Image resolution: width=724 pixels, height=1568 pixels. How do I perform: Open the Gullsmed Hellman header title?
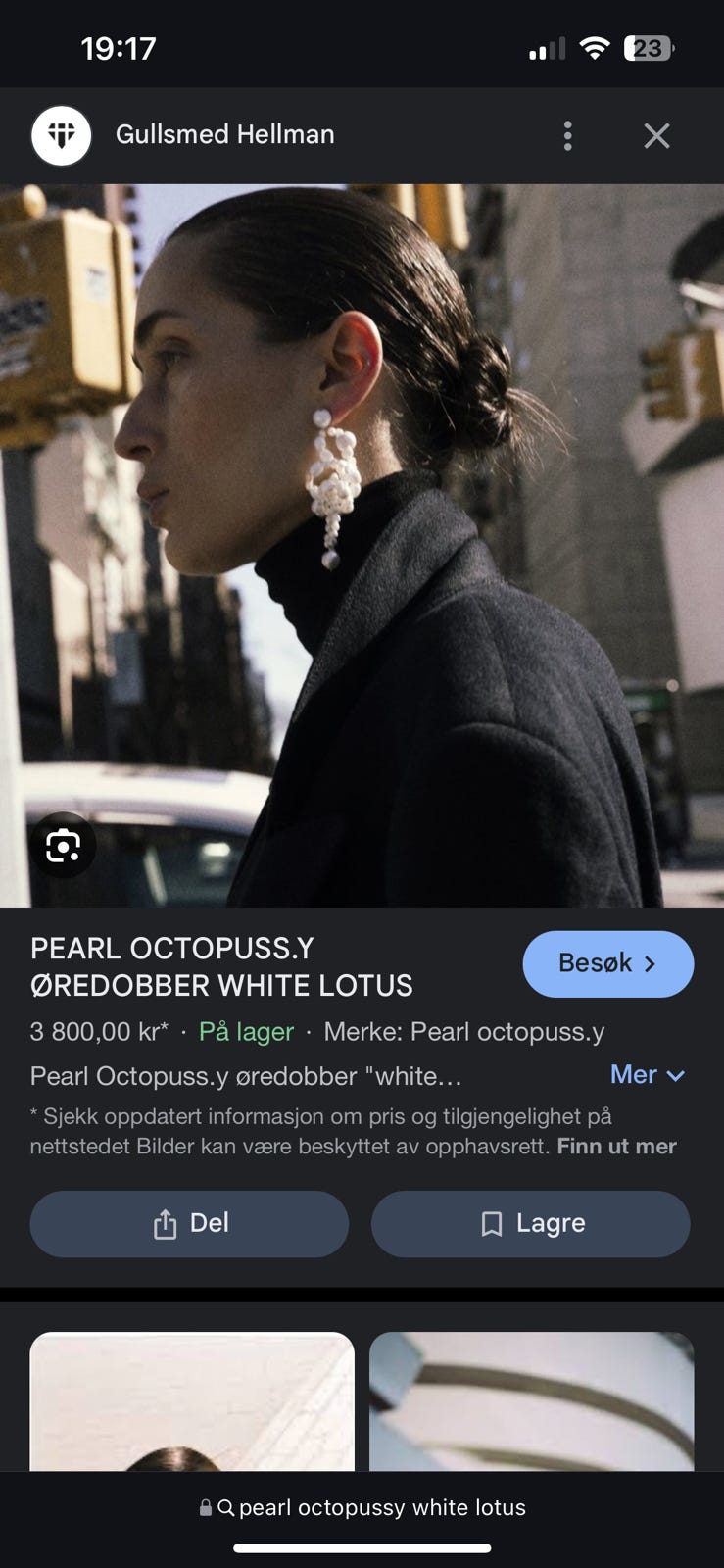coord(224,135)
